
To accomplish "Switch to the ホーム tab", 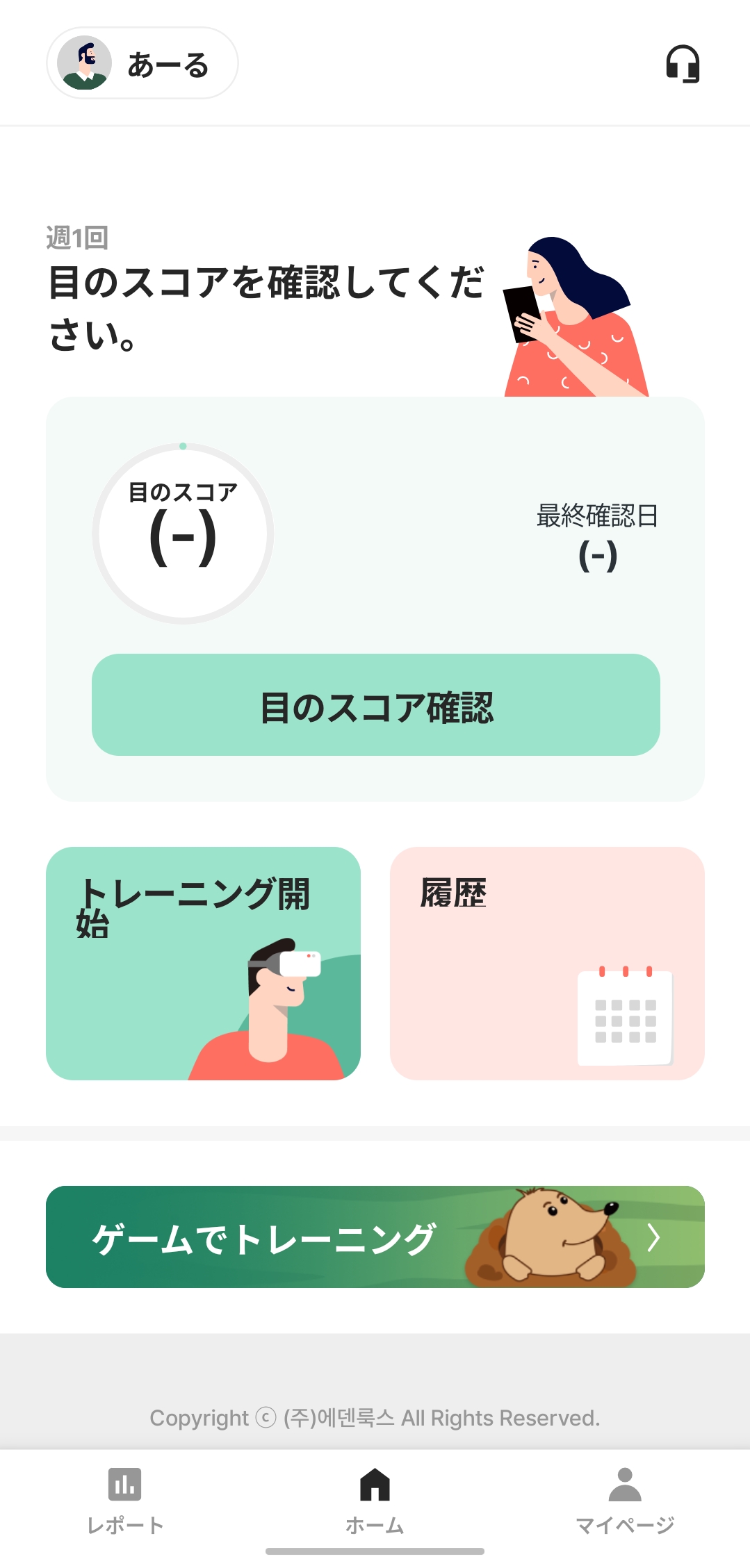I will (x=375, y=1501).
